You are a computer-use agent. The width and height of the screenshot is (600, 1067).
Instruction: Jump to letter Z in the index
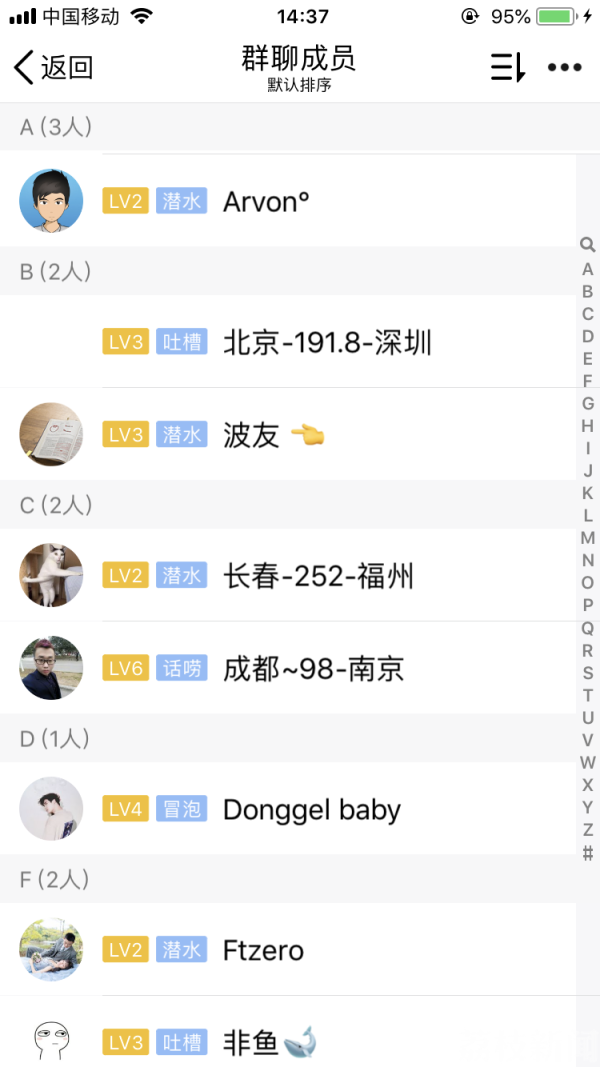click(x=588, y=830)
